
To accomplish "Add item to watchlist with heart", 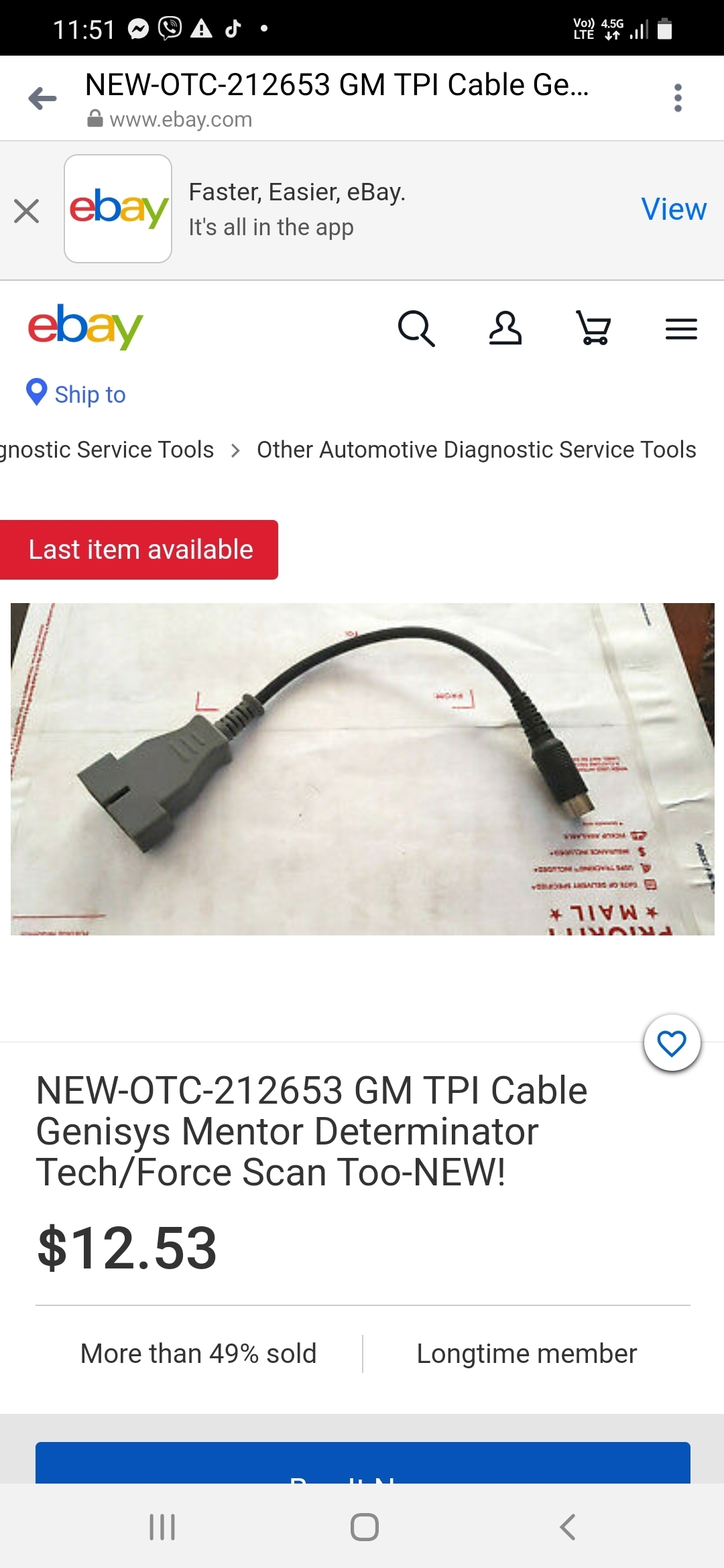I will [x=672, y=1043].
